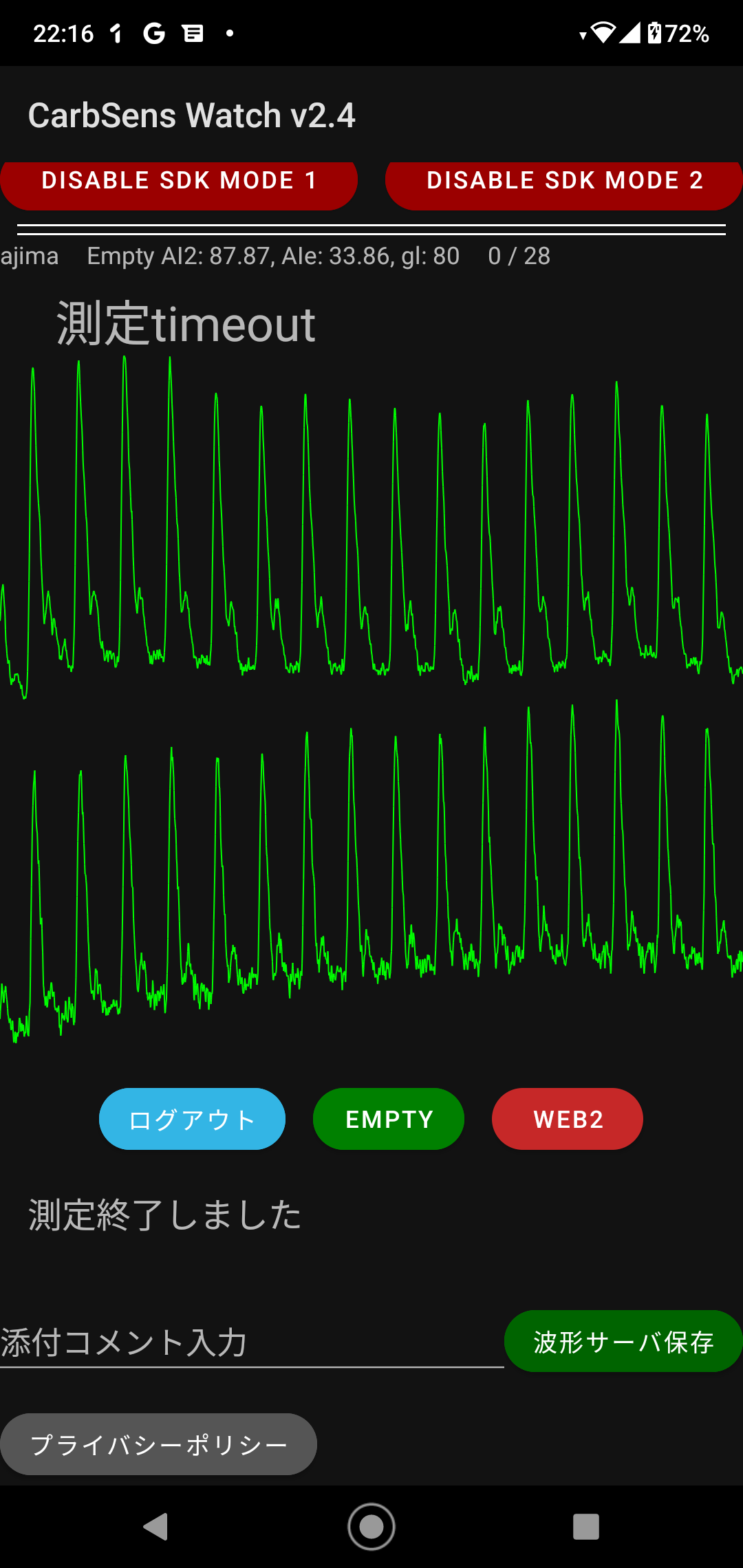Log out with the ログアウト button
This screenshot has width=743, height=1568.
pos(192,1119)
